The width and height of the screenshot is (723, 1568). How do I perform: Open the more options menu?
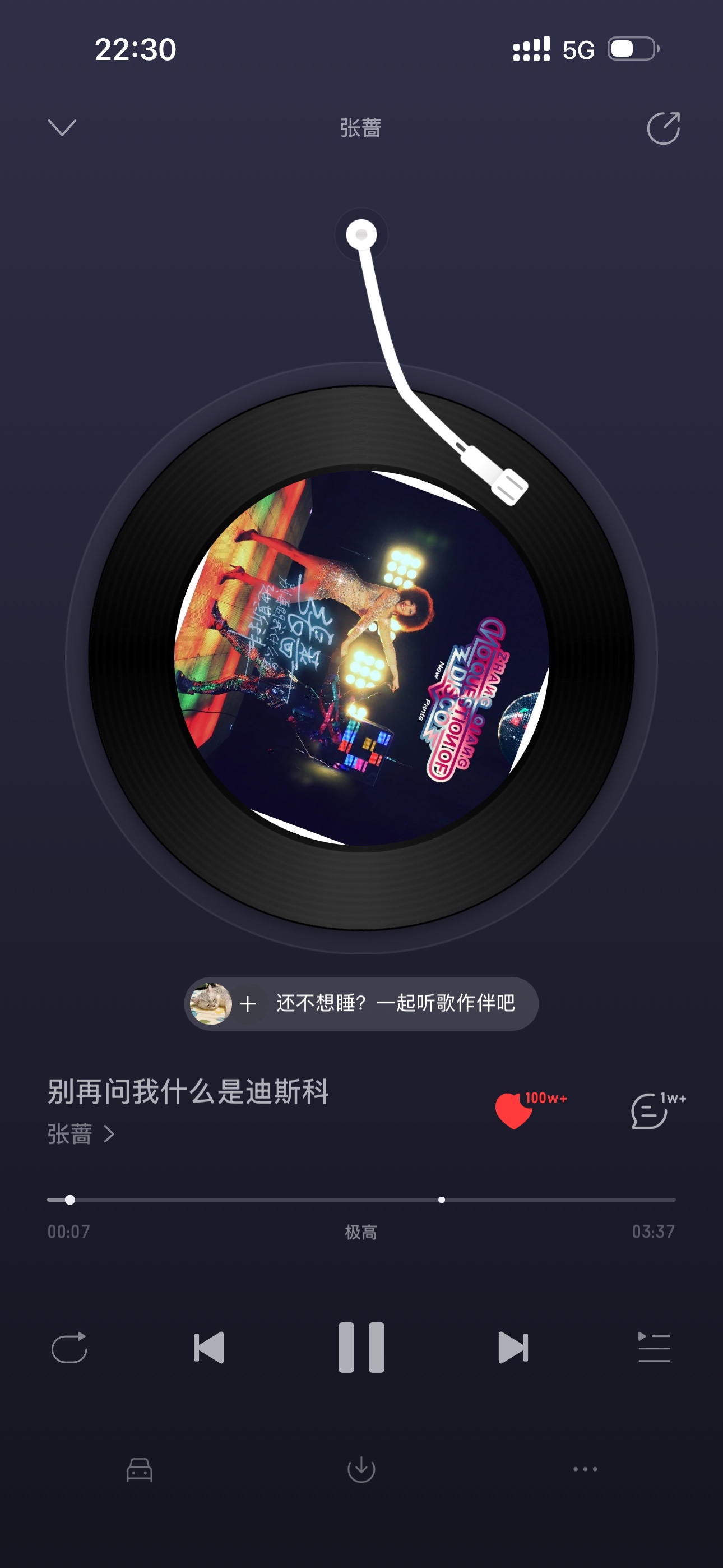point(586,1469)
